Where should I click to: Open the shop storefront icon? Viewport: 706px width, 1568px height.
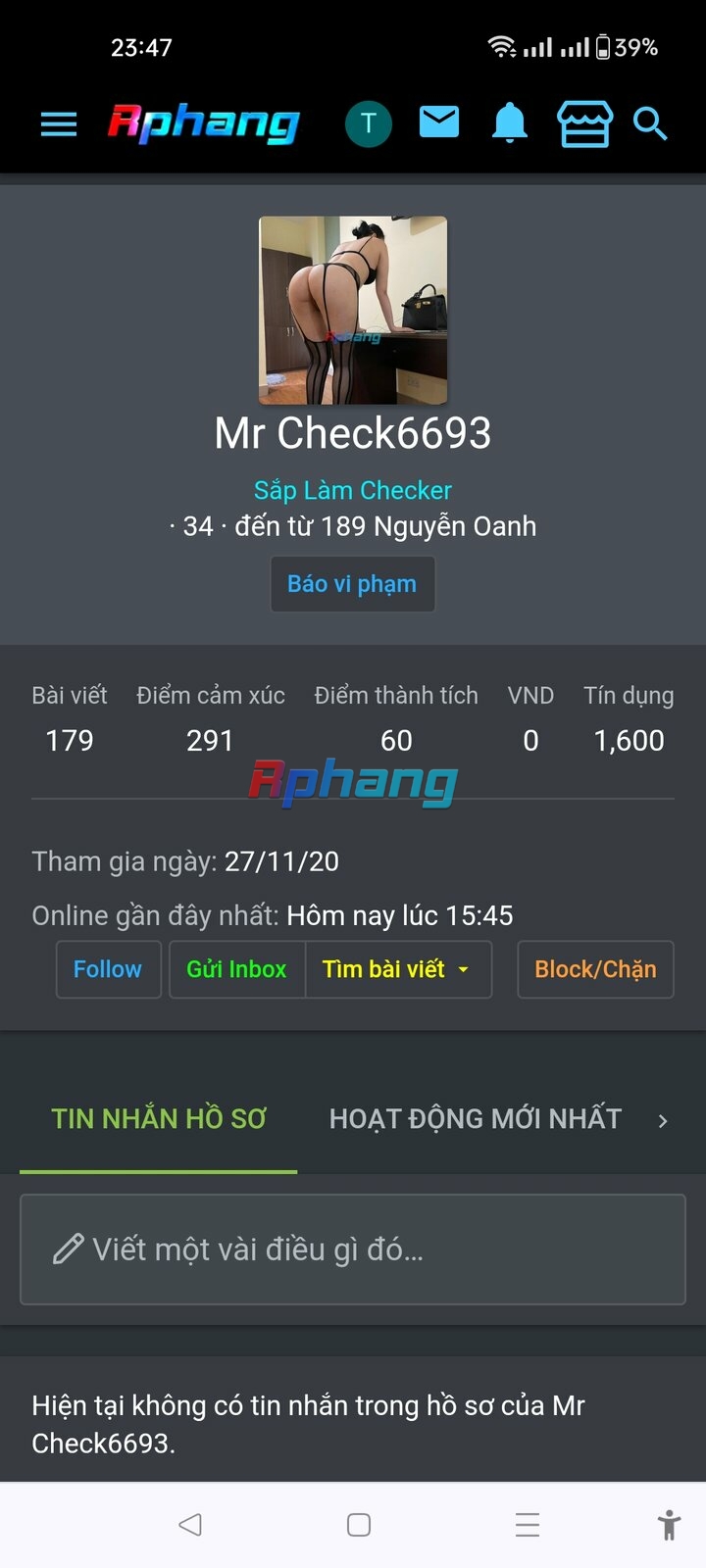click(584, 123)
